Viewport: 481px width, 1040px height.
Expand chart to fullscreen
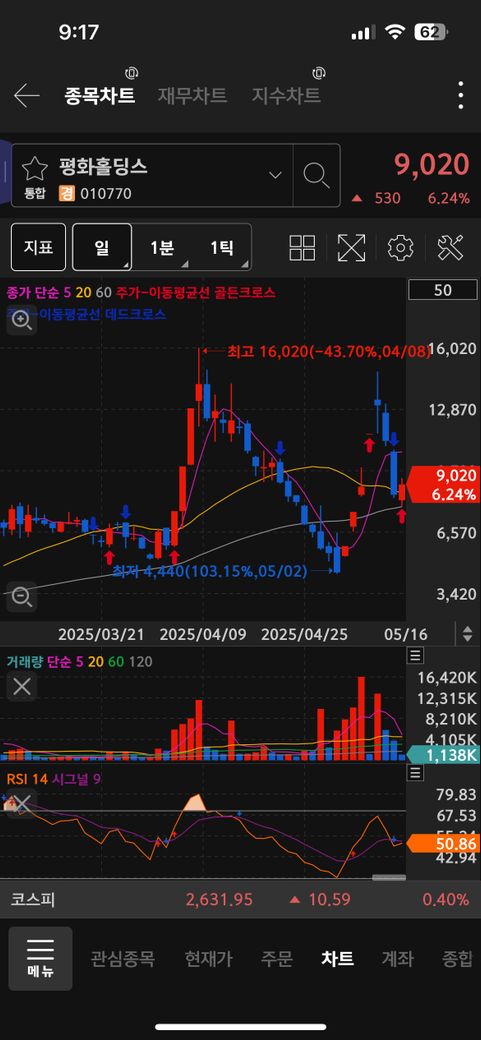[x=351, y=247]
